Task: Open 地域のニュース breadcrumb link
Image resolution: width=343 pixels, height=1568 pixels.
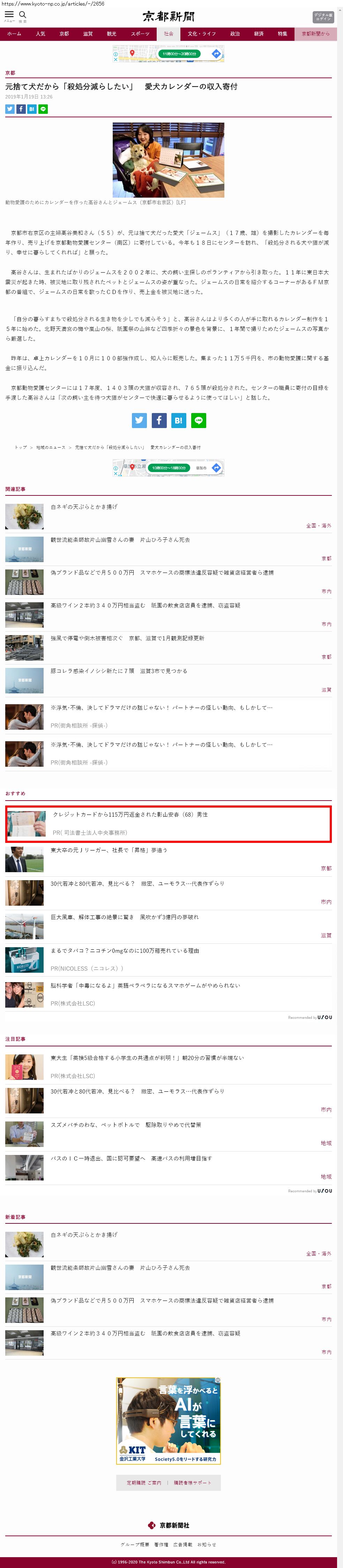Action: (x=51, y=447)
